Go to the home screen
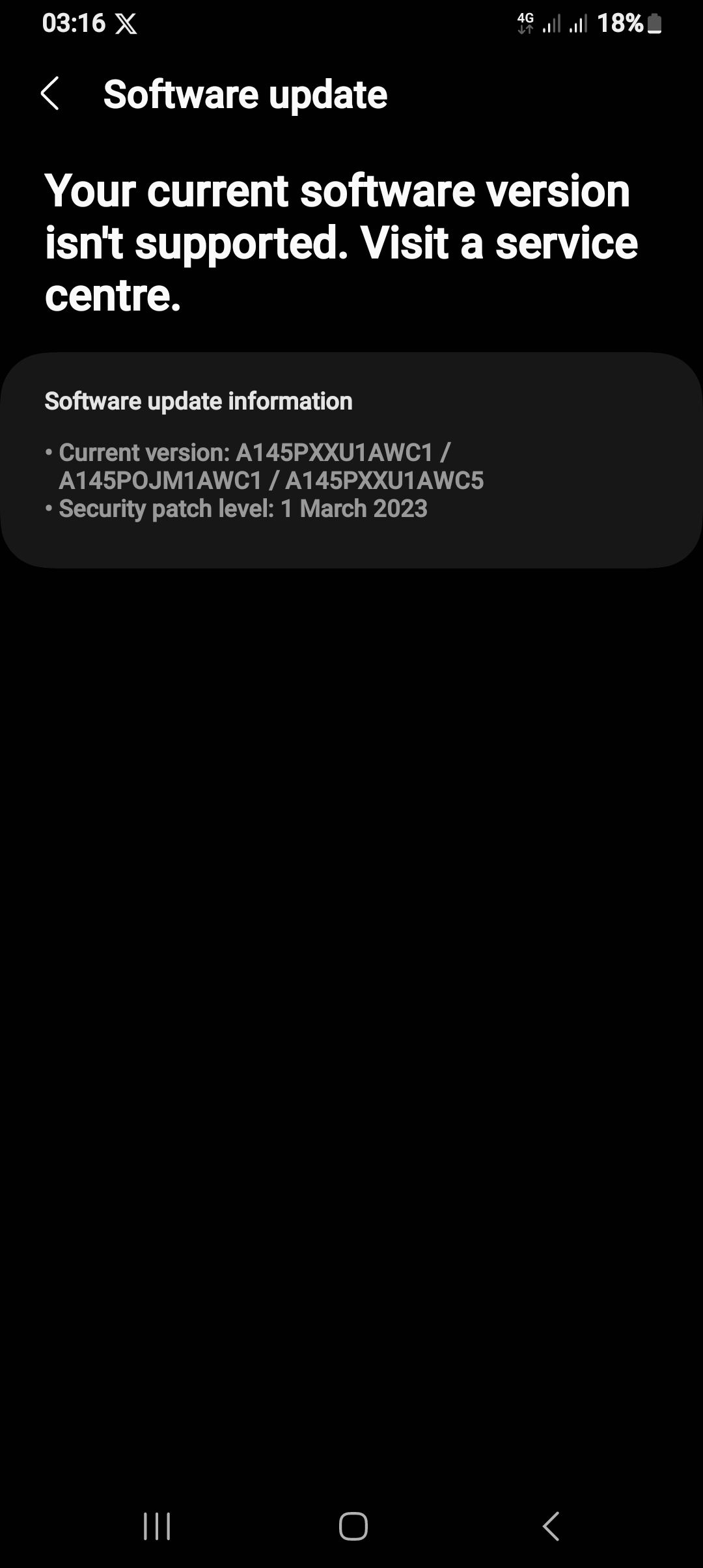This screenshot has width=703, height=1568. click(x=353, y=1526)
